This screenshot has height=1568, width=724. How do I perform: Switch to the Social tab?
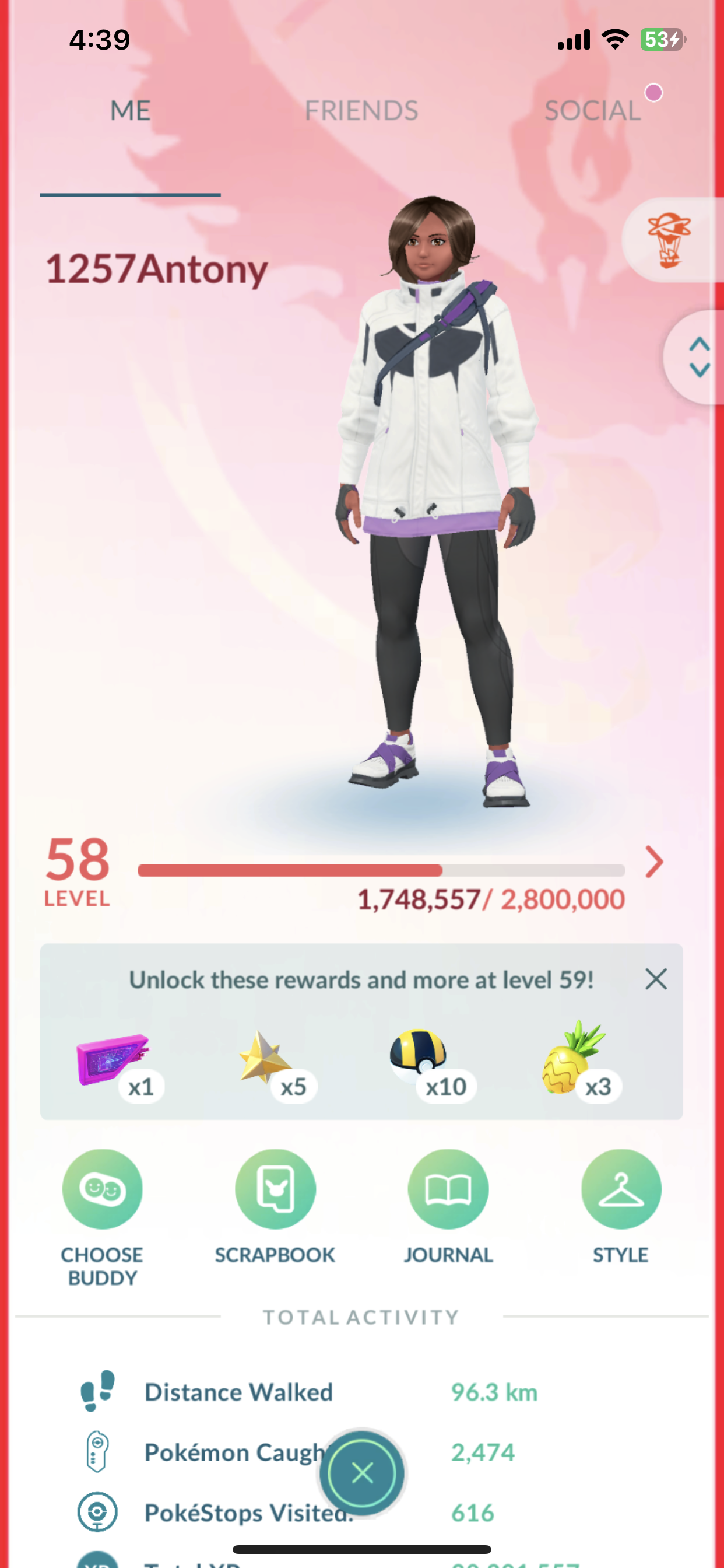592,111
